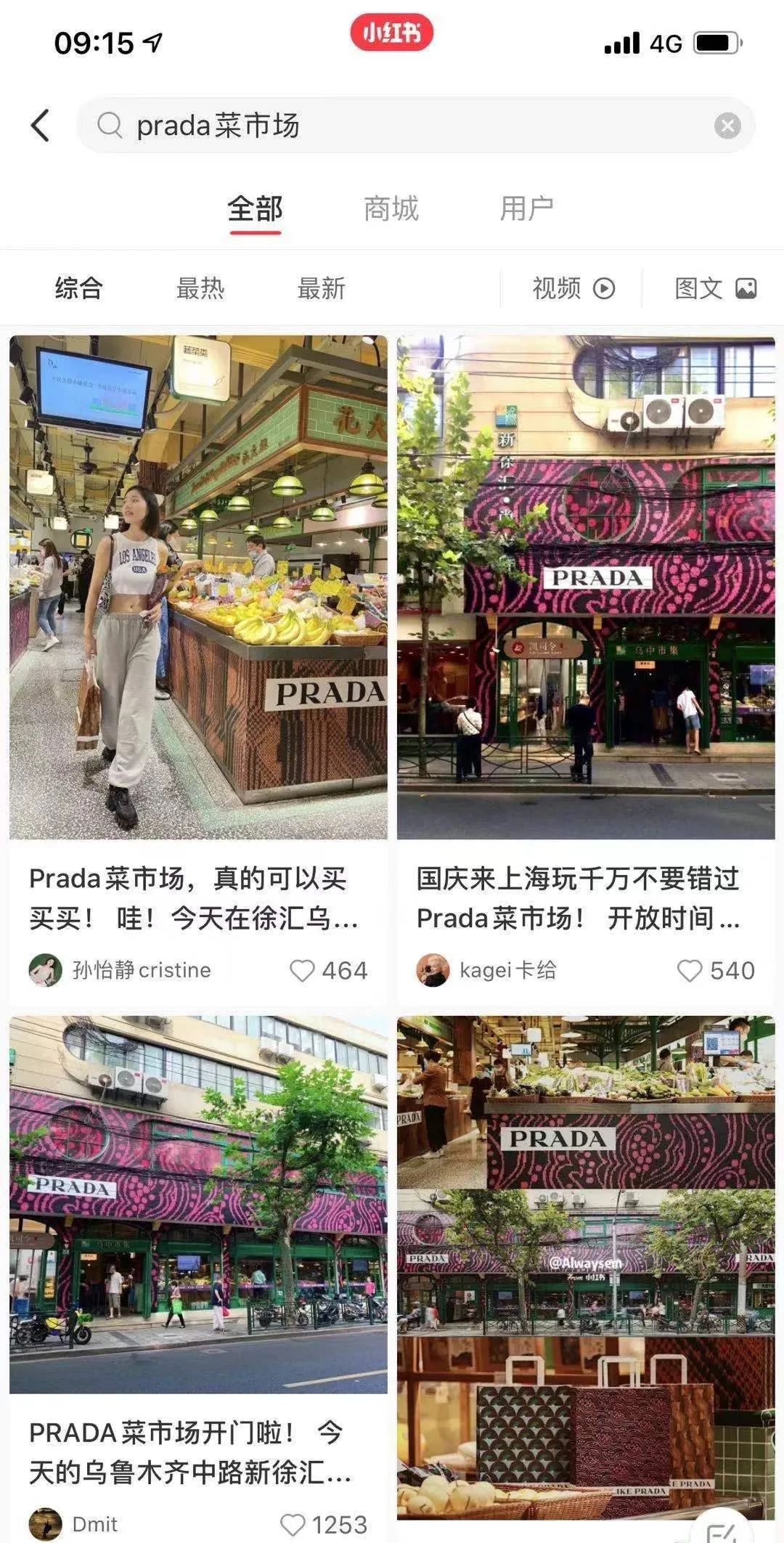This screenshot has width=784, height=1543.
Task: View 孙怡静cristine's profile avatar
Action: pyautogui.click(x=45, y=970)
